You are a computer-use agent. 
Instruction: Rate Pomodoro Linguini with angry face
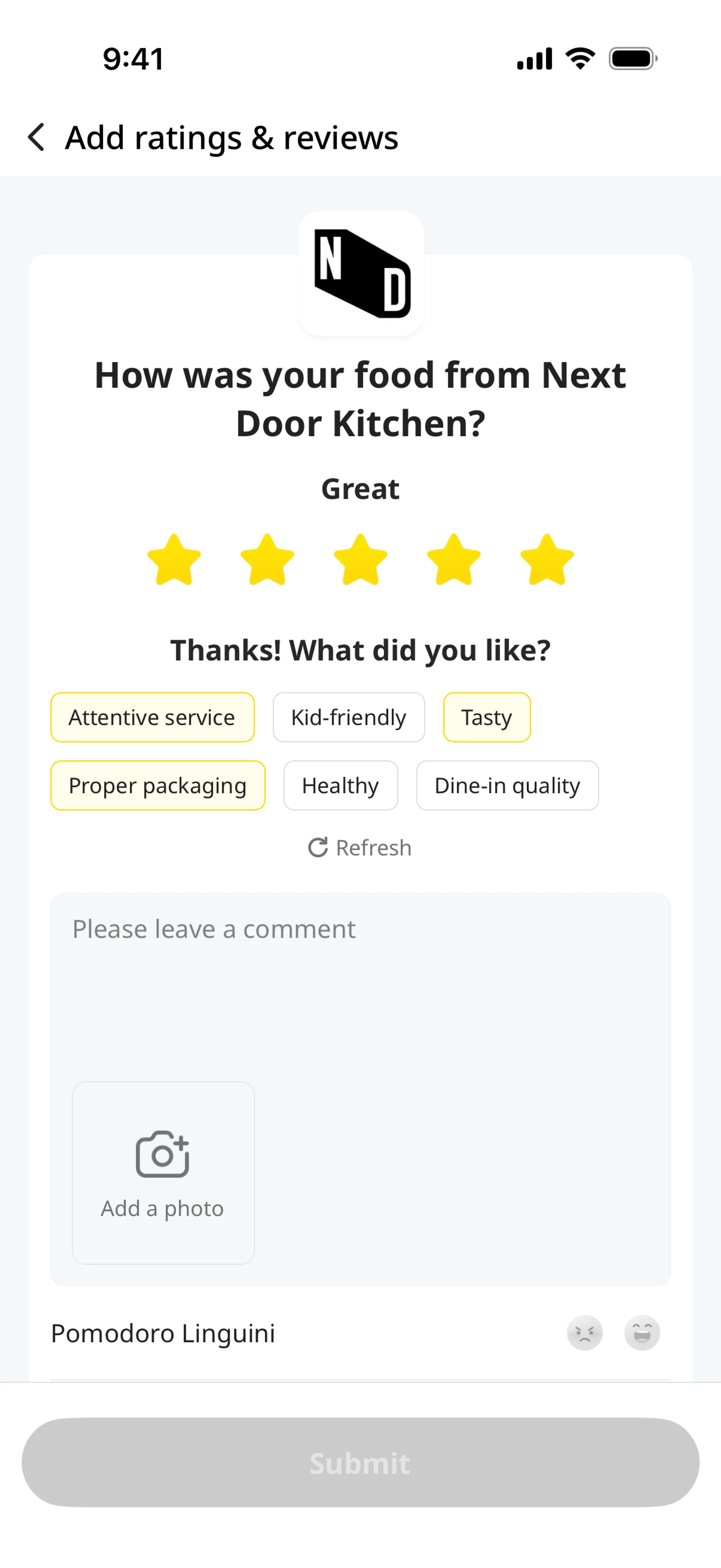[x=585, y=1332]
